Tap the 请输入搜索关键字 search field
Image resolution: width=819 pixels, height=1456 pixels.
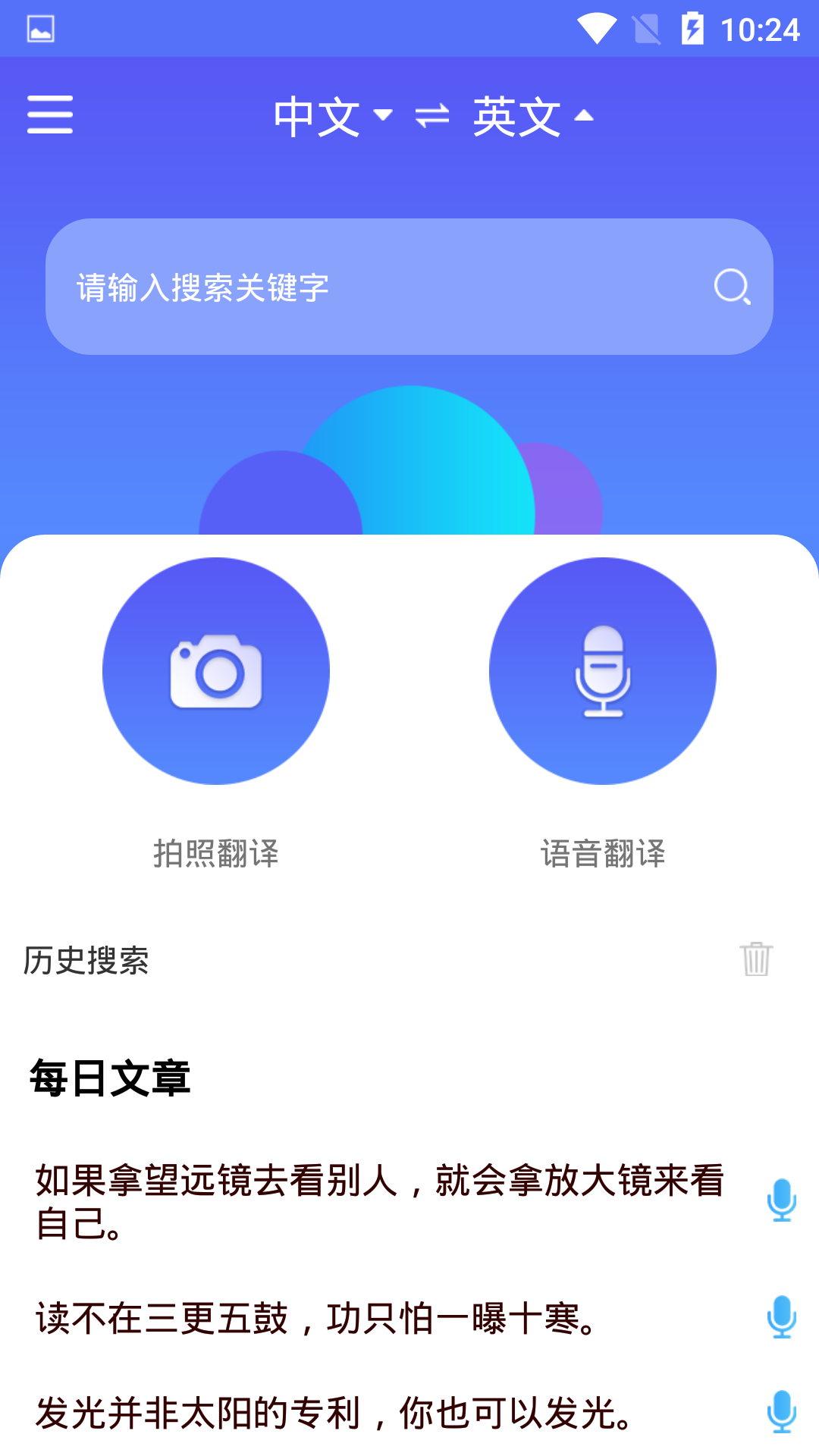(x=379, y=287)
